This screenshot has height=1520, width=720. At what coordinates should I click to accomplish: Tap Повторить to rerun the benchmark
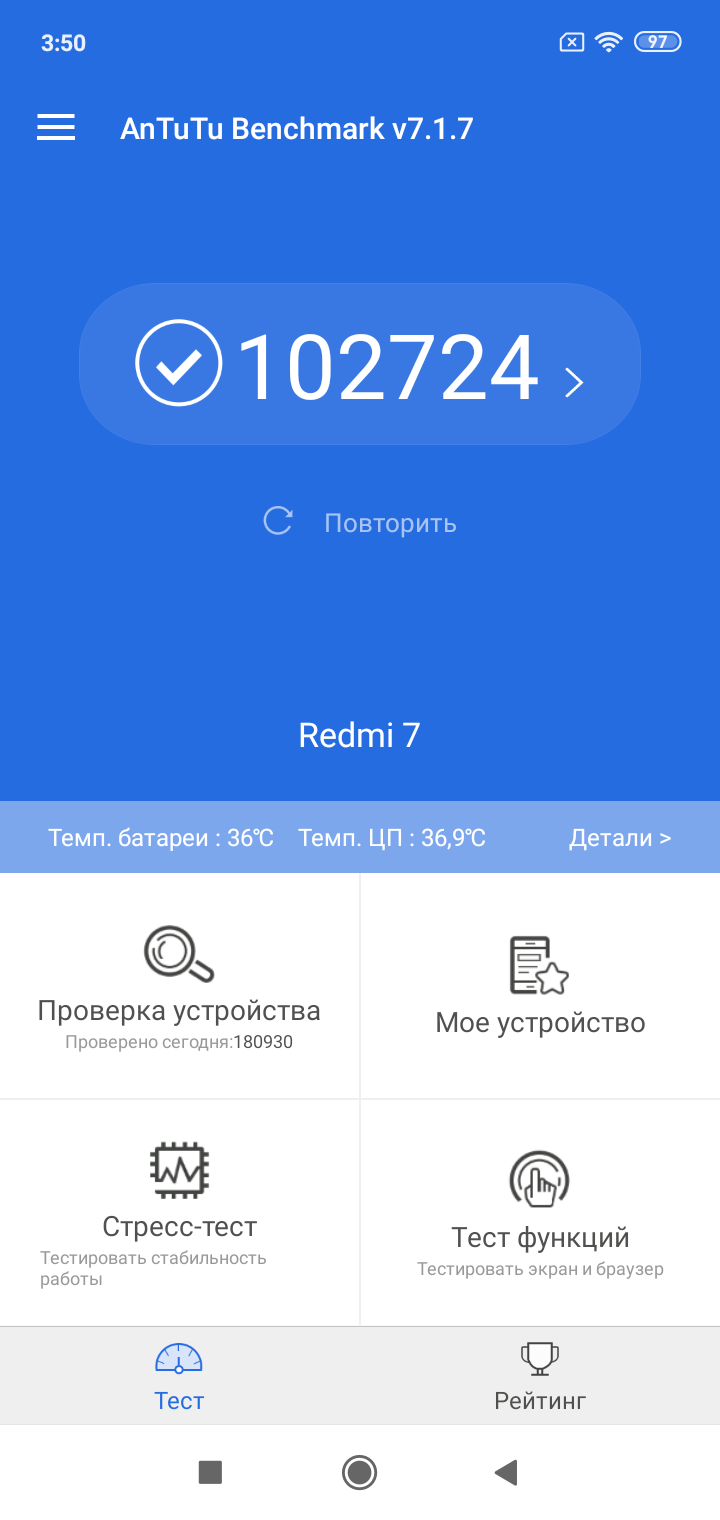[x=360, y=522]
